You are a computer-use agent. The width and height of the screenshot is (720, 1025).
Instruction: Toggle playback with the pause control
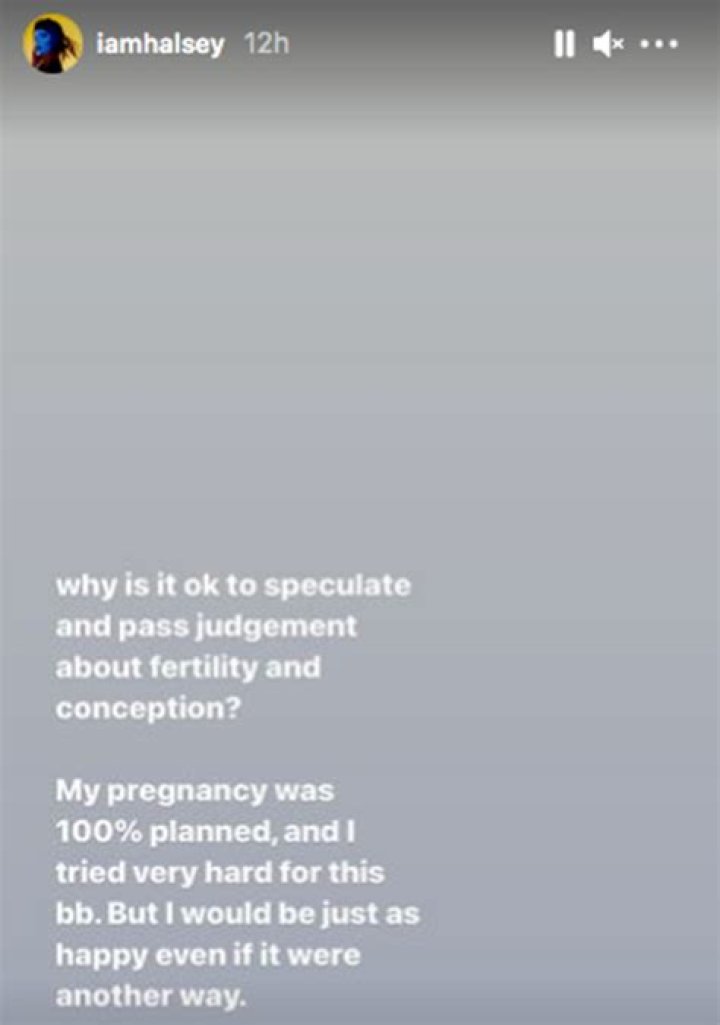565,43
